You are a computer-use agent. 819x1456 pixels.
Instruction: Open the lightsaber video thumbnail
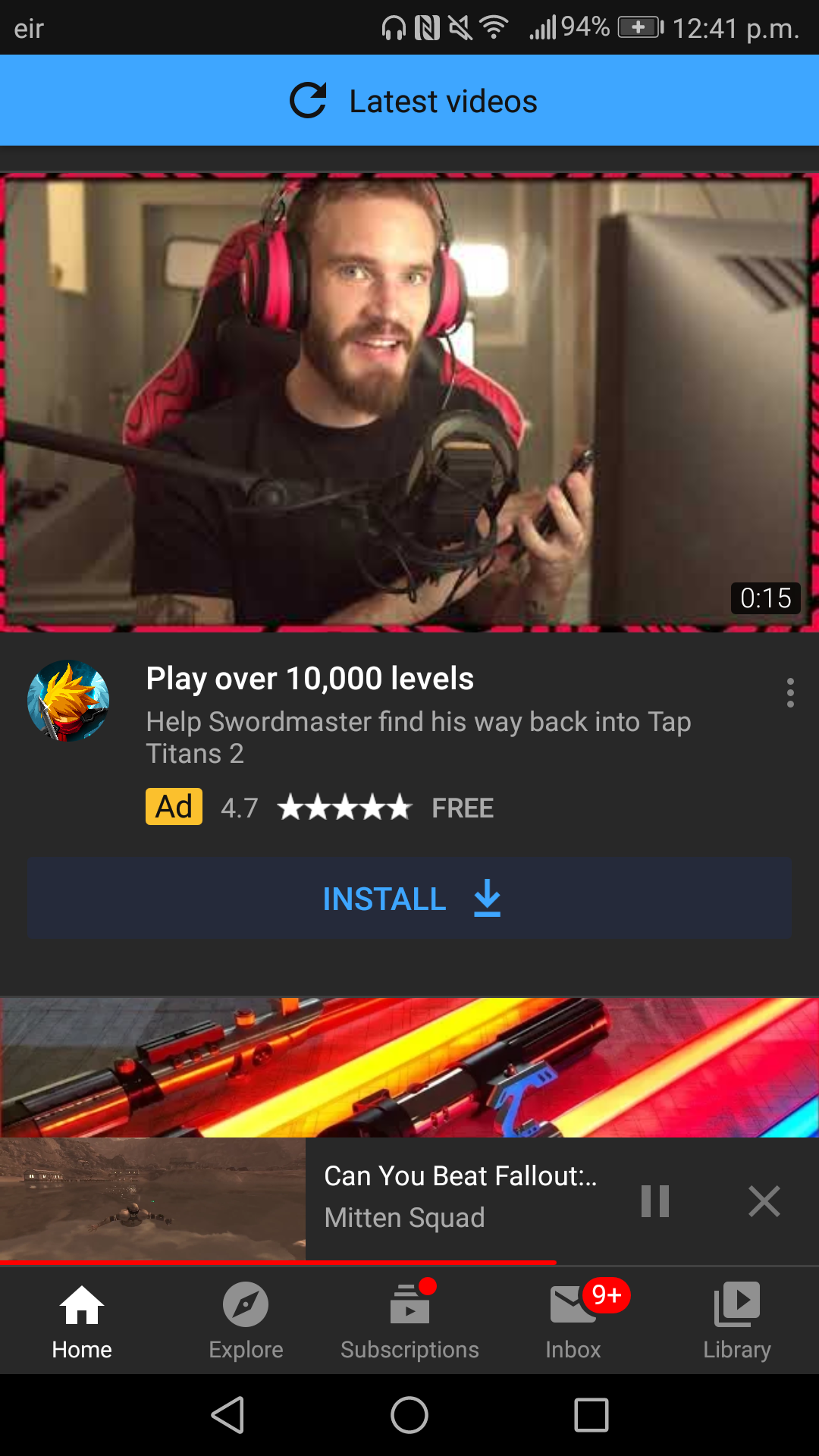[x=409, y=1067]
